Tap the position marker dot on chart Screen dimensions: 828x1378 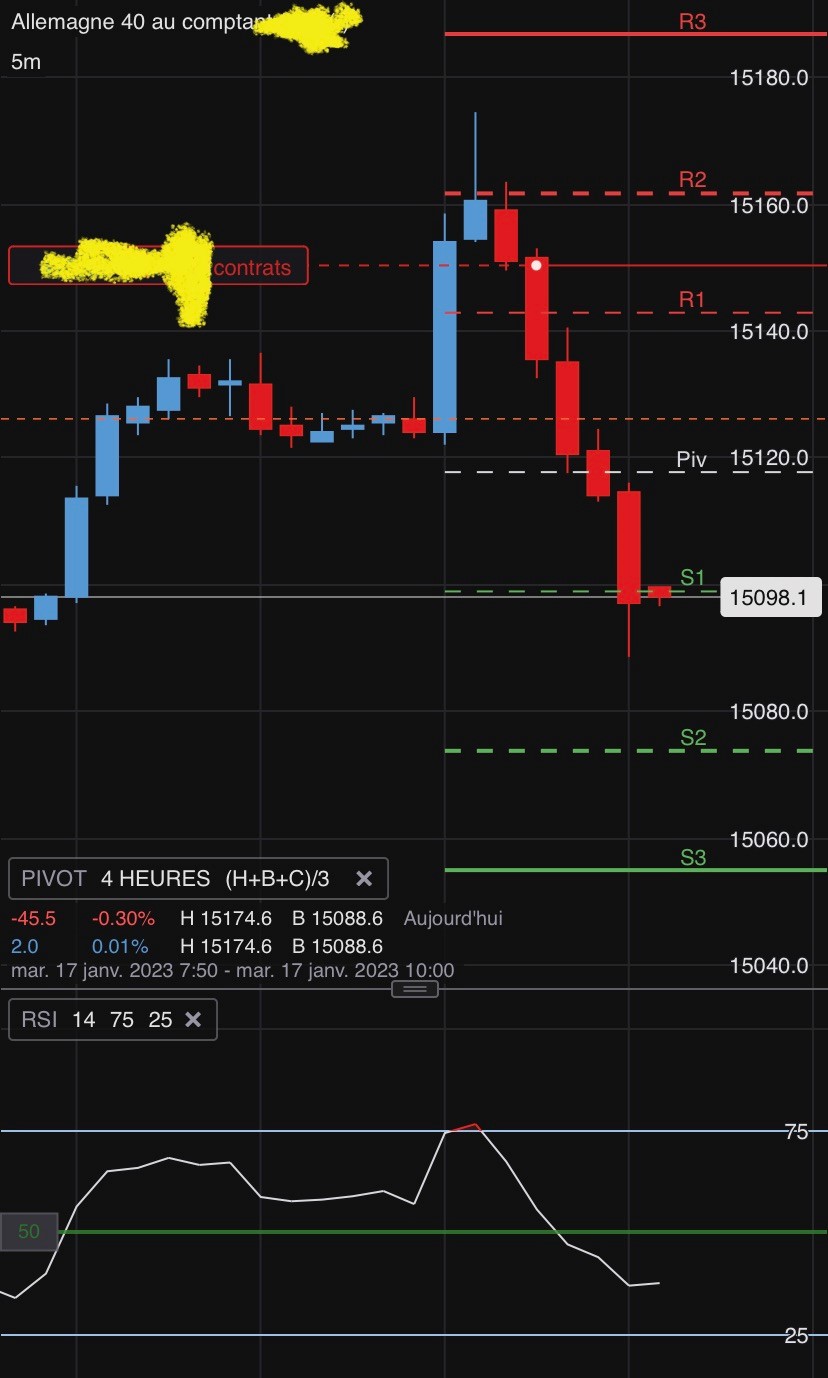[537, 265]
